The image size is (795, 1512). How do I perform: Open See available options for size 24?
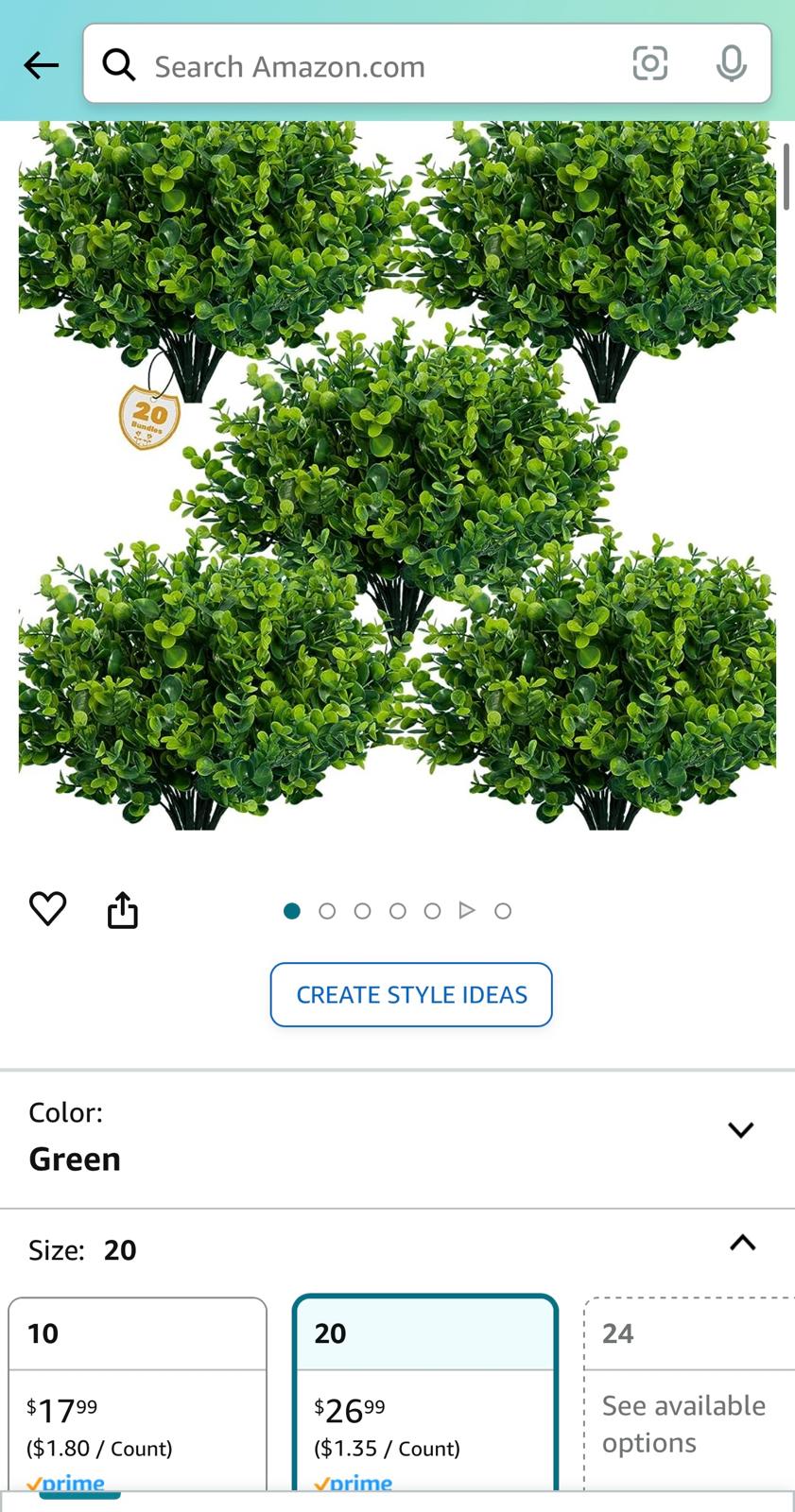683,1423
